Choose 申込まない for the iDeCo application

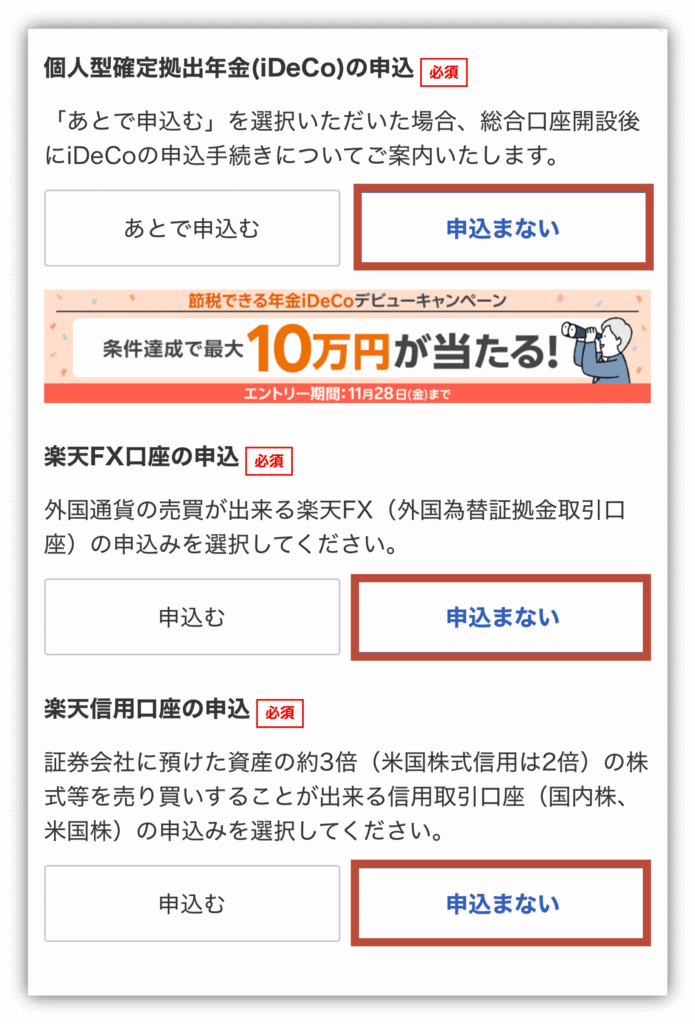click(x=503, y=228)
